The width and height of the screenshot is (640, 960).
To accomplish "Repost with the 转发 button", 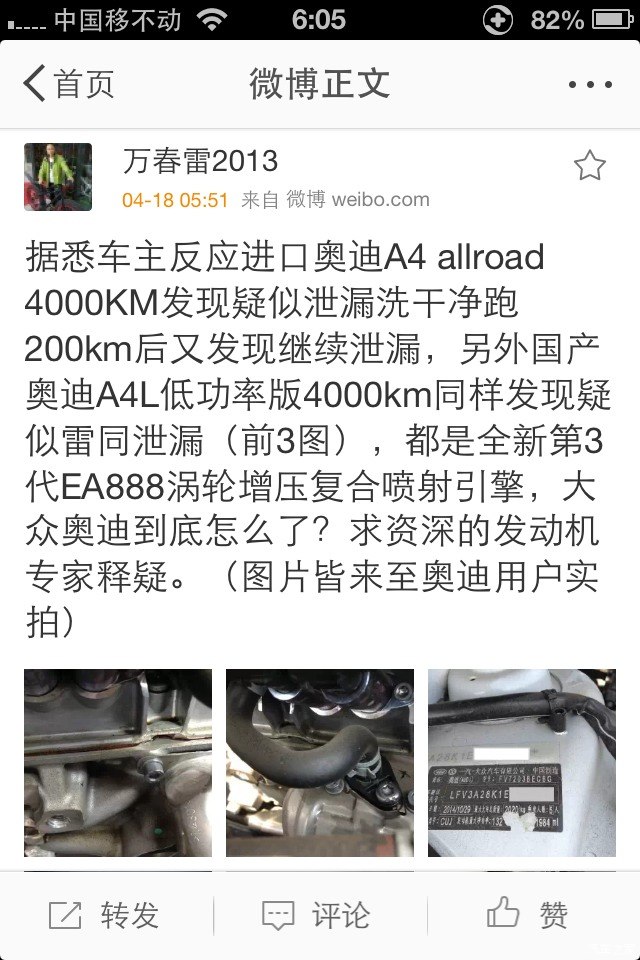I will tap(105, 914).
